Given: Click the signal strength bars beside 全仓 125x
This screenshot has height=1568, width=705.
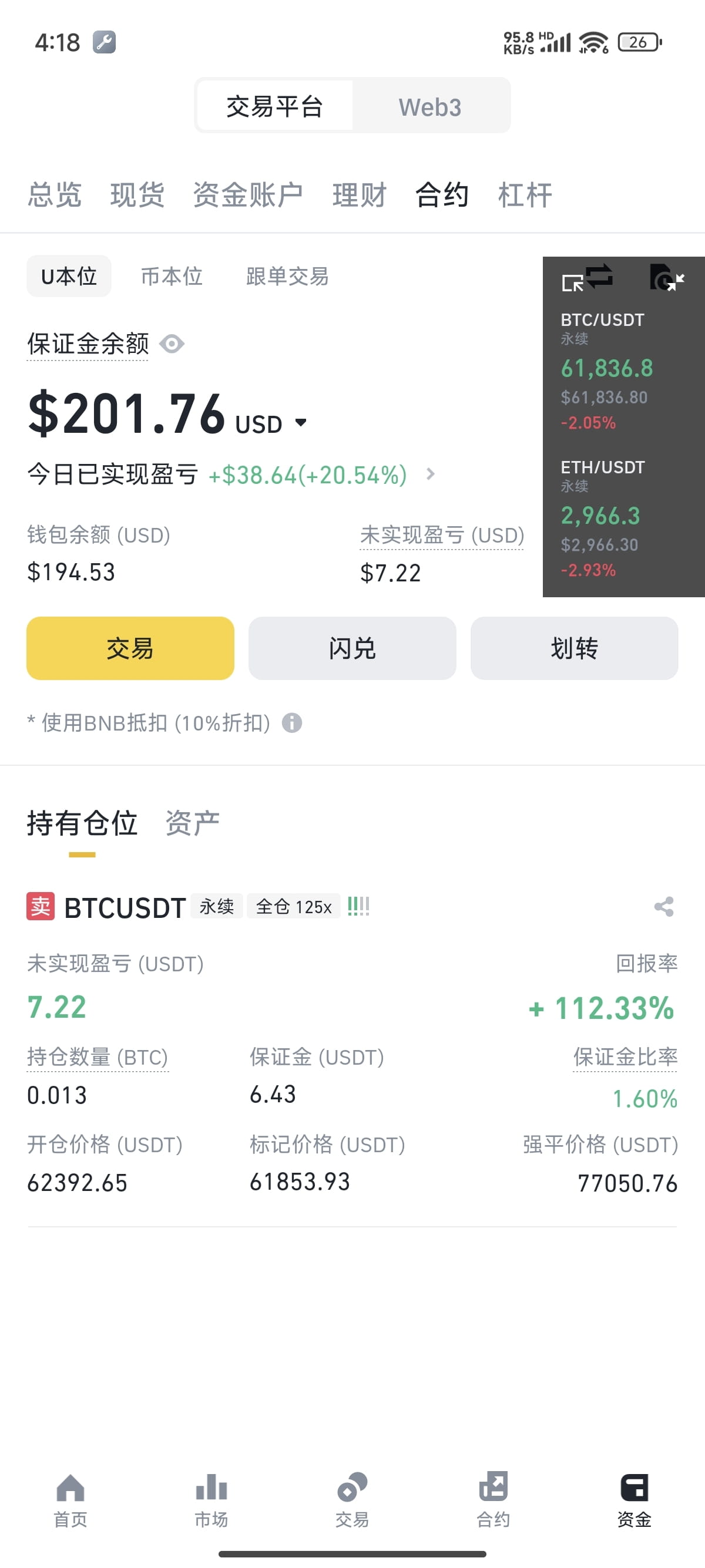Looking at the screenshot, I should (358, 906).
